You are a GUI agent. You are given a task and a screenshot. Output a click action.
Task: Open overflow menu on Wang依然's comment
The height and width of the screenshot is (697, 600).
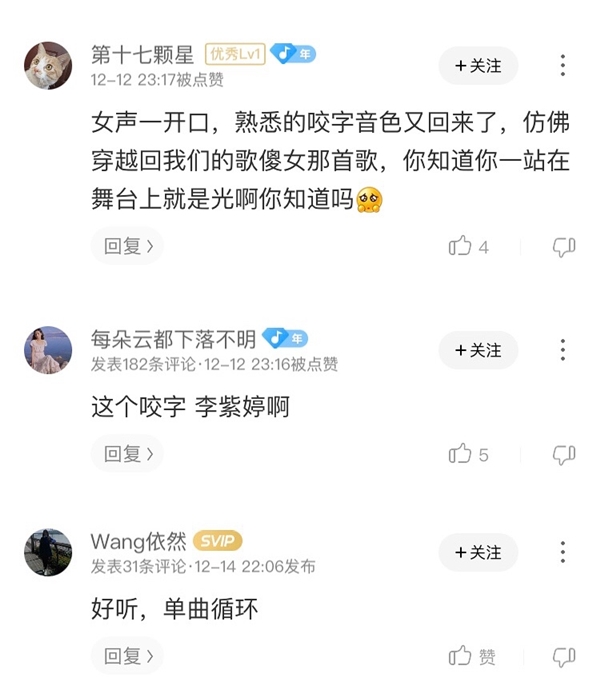[x=563, y=552]
